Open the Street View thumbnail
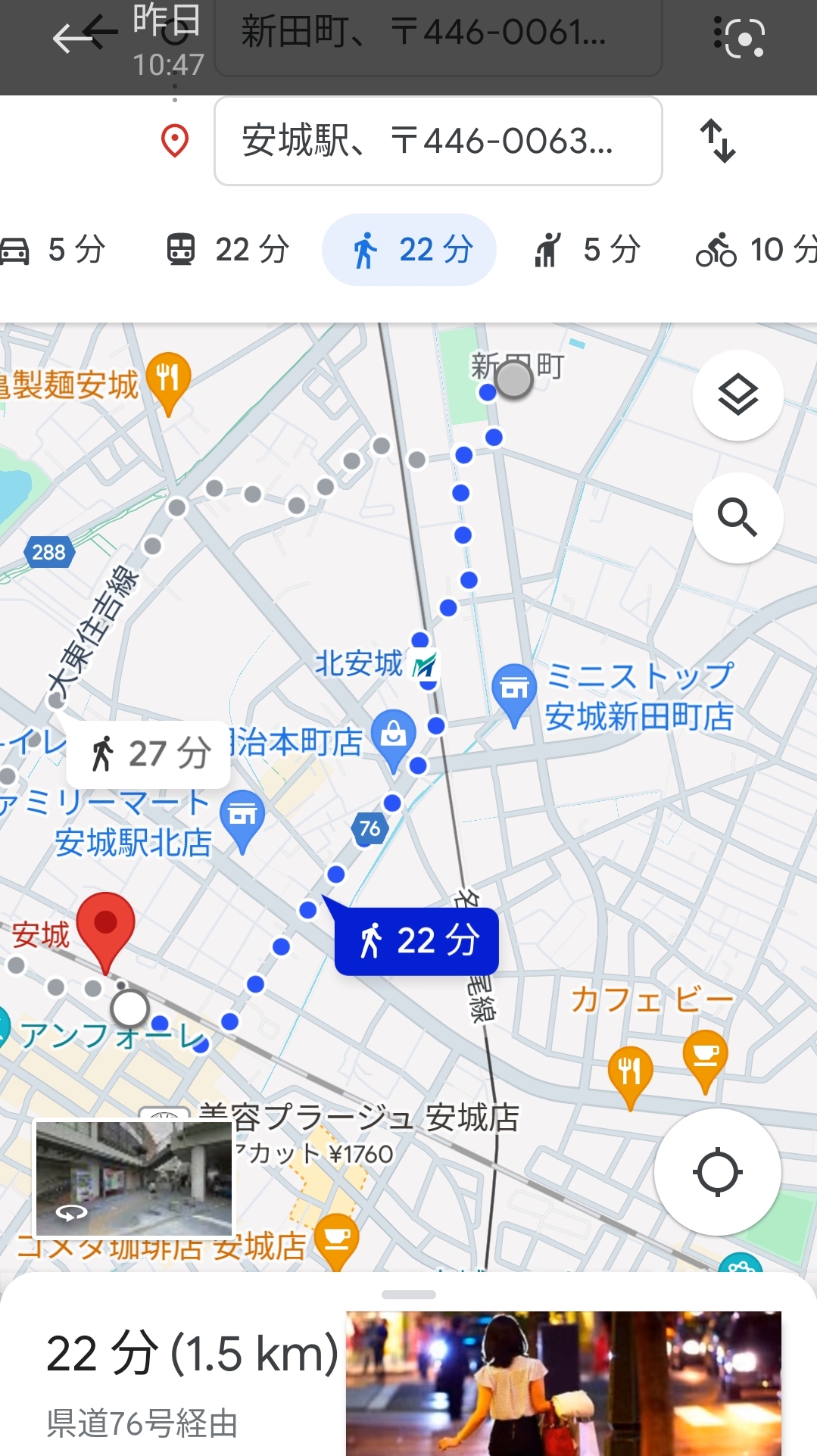The height and width of the screenshot is (1456, 817). point(135,1178)
